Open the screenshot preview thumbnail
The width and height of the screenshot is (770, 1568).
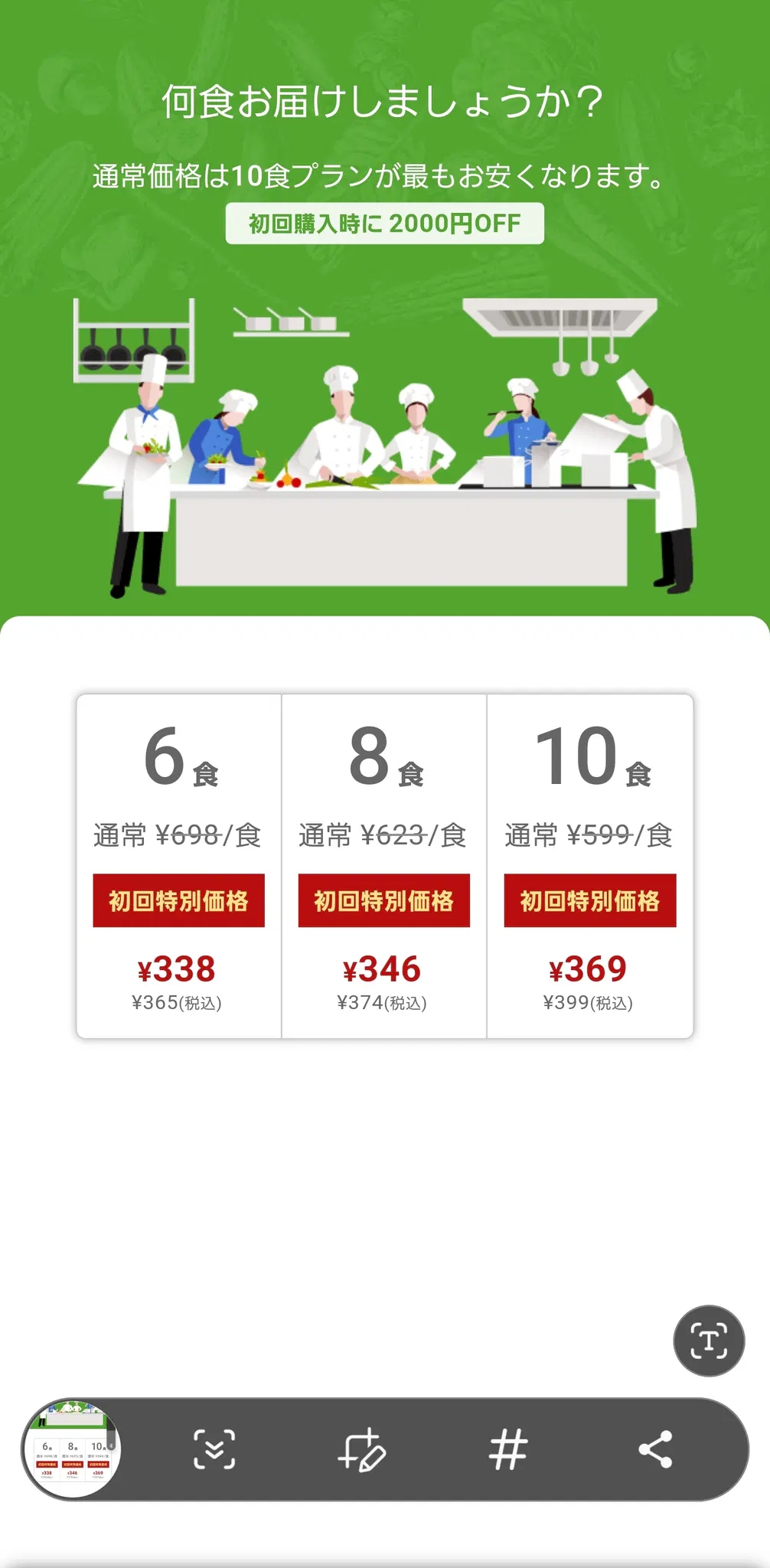(72, 1449)
